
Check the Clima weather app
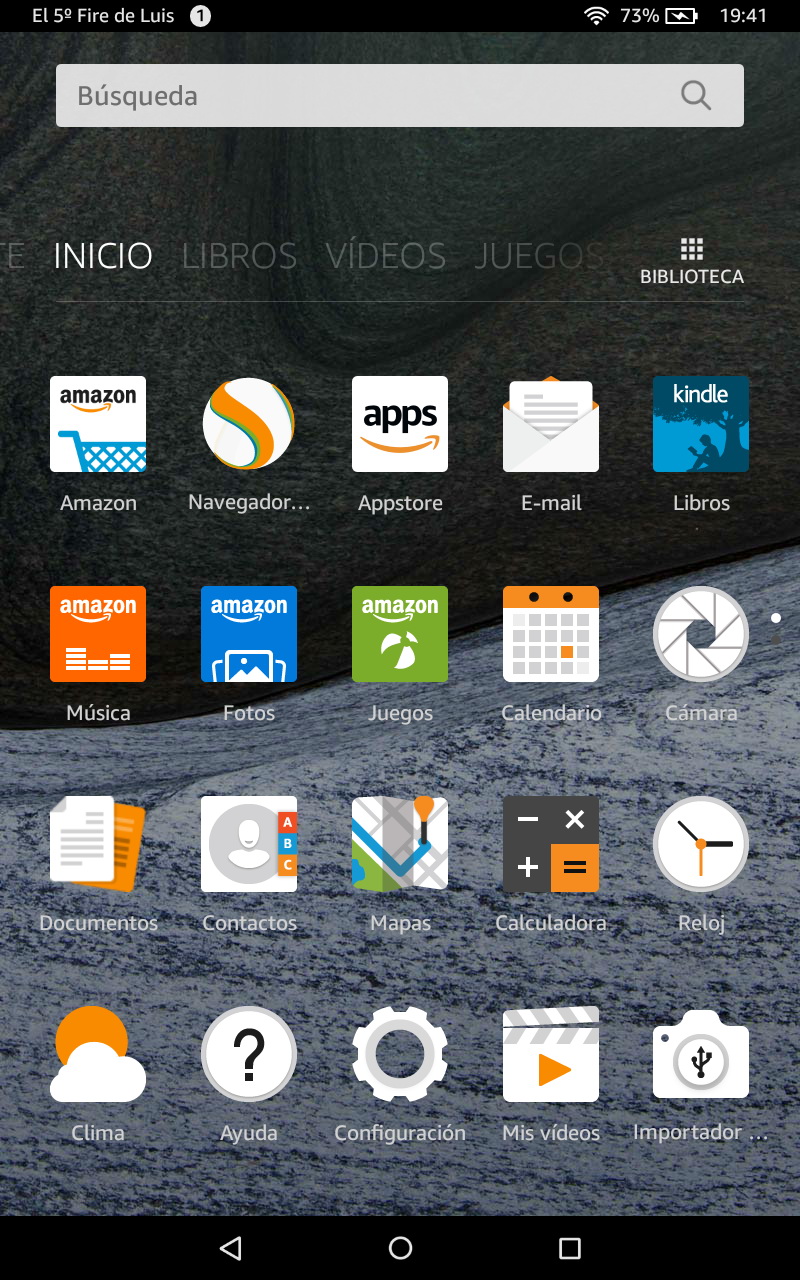[x=98, y=1054]
